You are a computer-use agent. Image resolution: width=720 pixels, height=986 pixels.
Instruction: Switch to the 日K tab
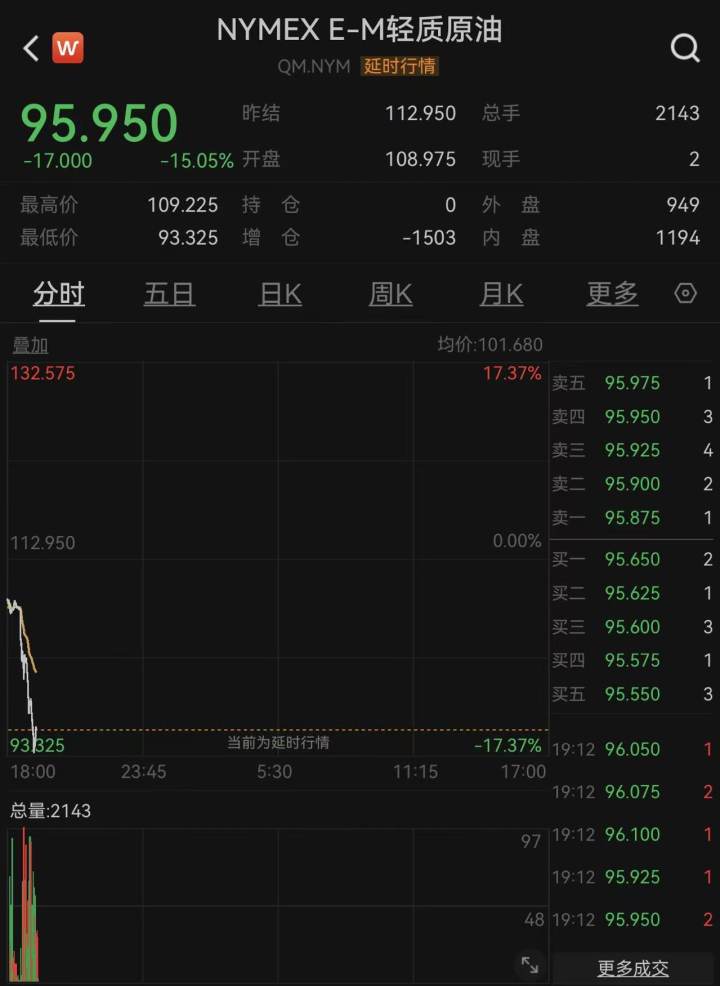[280, 294]
